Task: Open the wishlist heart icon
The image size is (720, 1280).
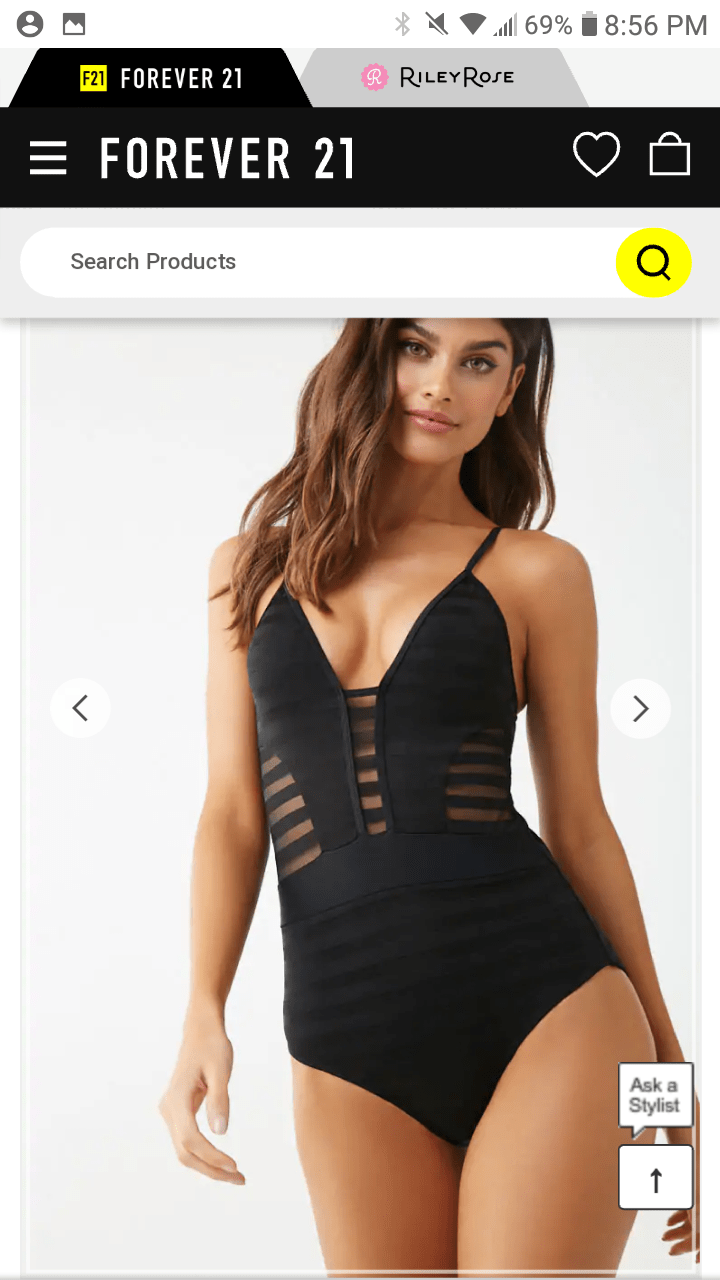Action: click(x=596, y=156)
